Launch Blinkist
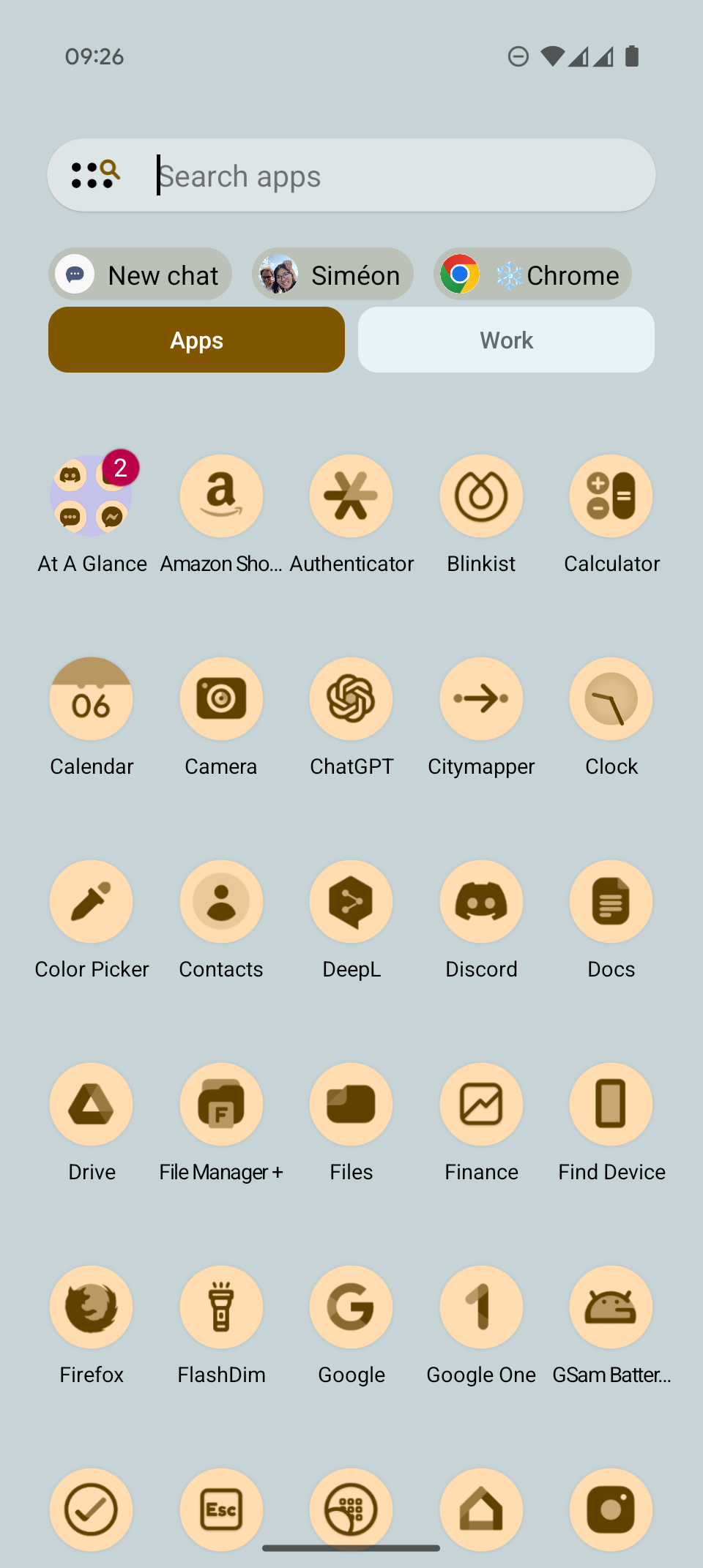 (481, 497)
